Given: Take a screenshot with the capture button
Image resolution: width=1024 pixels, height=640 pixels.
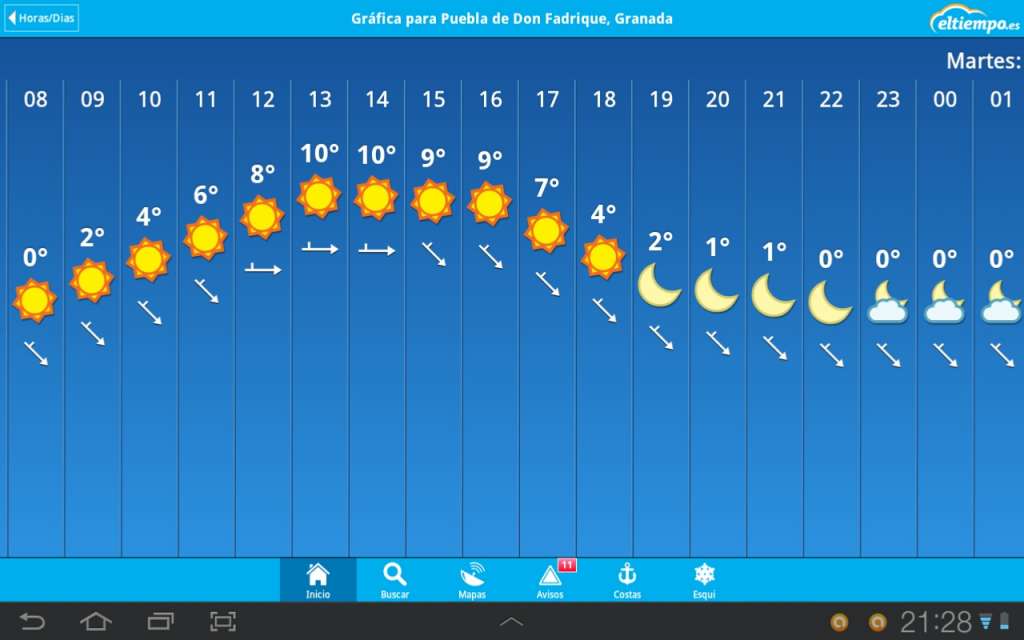Looking at the screenshot, I should 223,622.
